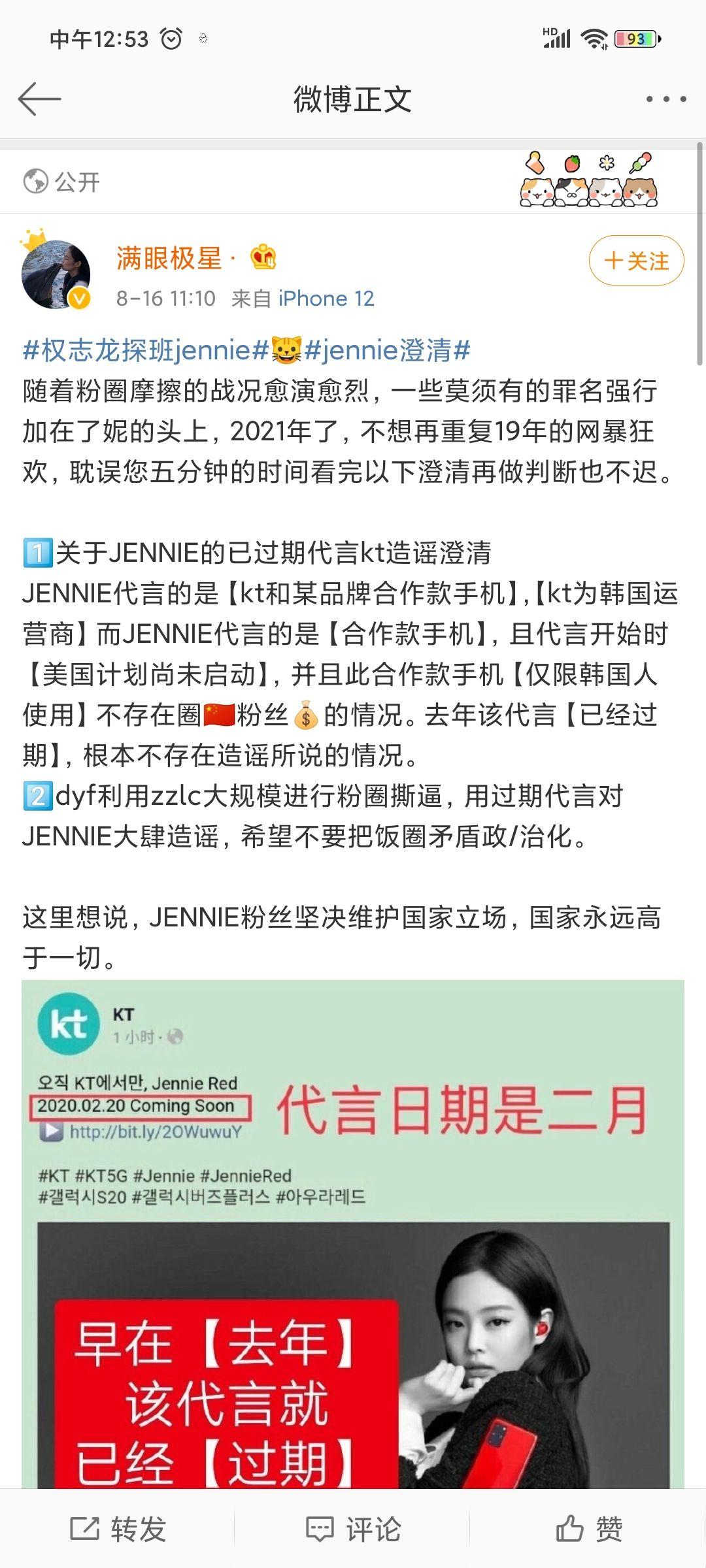This screenshot has height=1568, width=706.
Task: Repost with the 转发 button
Action: coord(118,1529)
